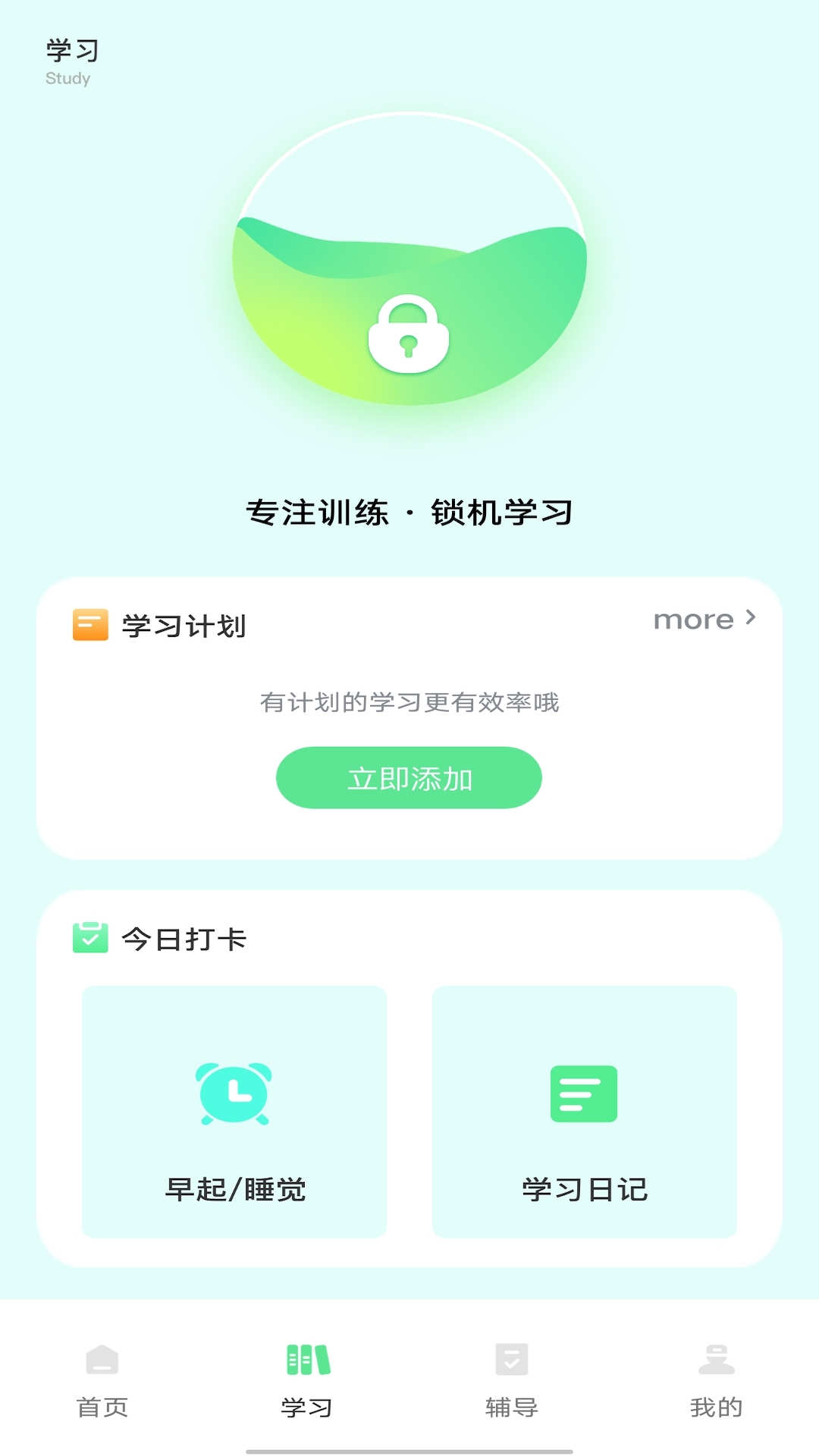Click the orange 学习计划 study plan icon
Image resolution: width=819 pixels, height=1456 pixels.
coord(89,623)
